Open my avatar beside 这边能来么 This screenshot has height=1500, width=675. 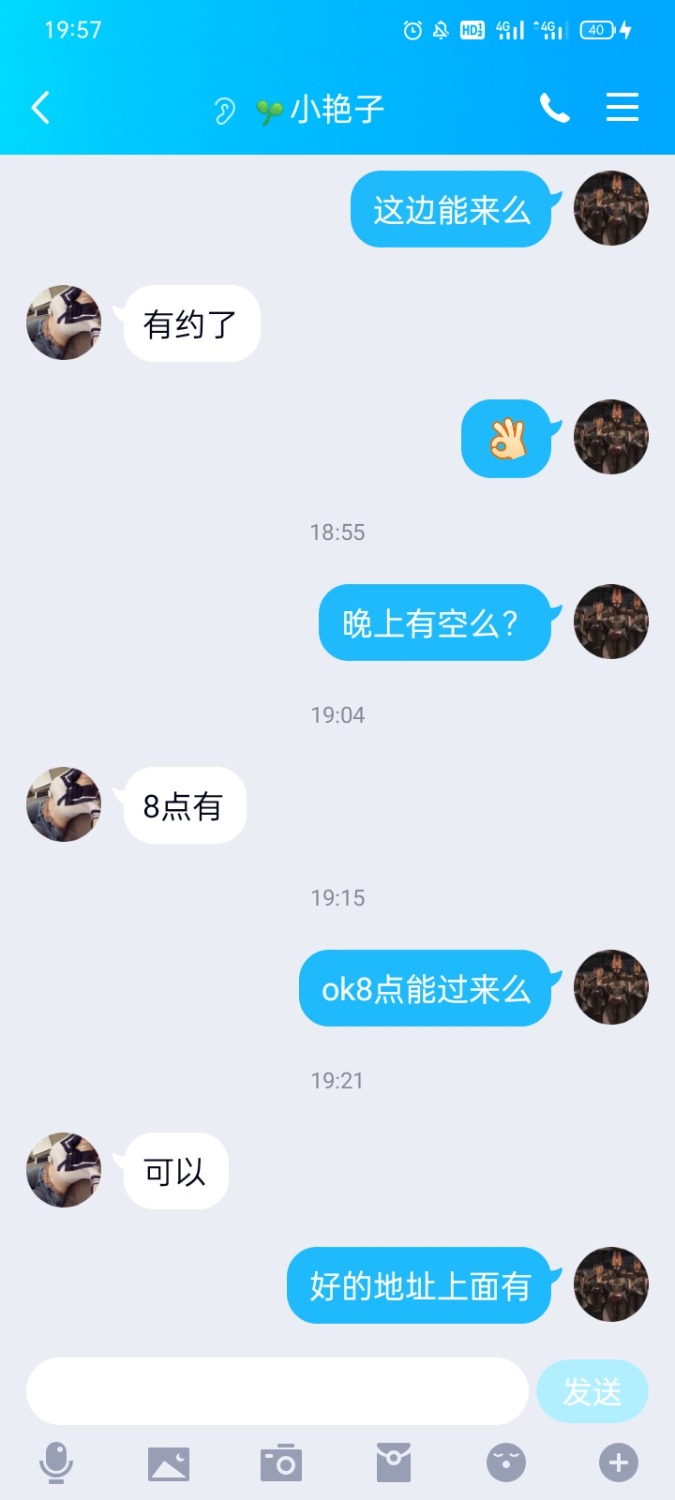(611, 208)
